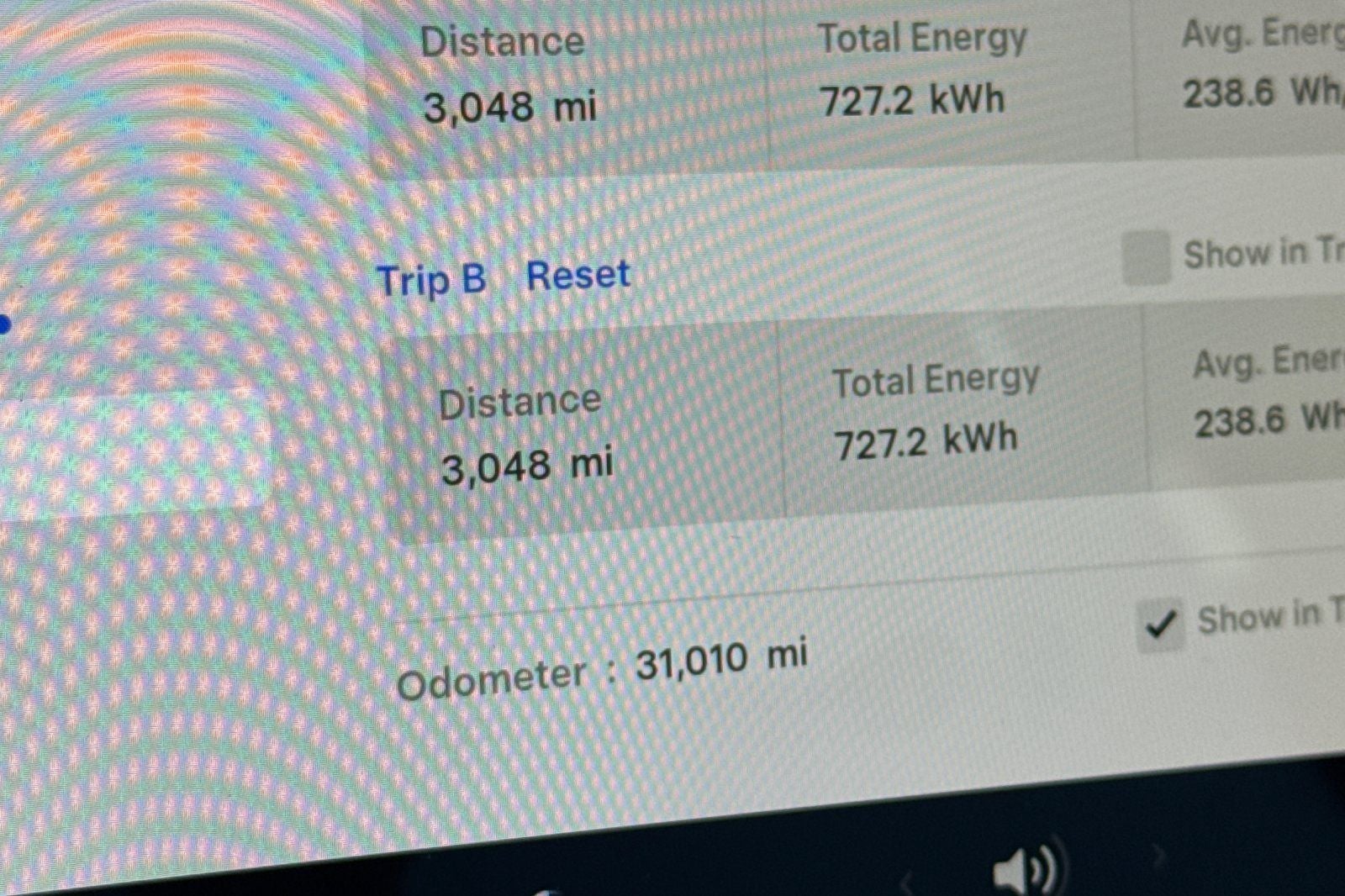Open the volume speaker control
Viewport: 1345px width, 896px height.
point(1023,869)
